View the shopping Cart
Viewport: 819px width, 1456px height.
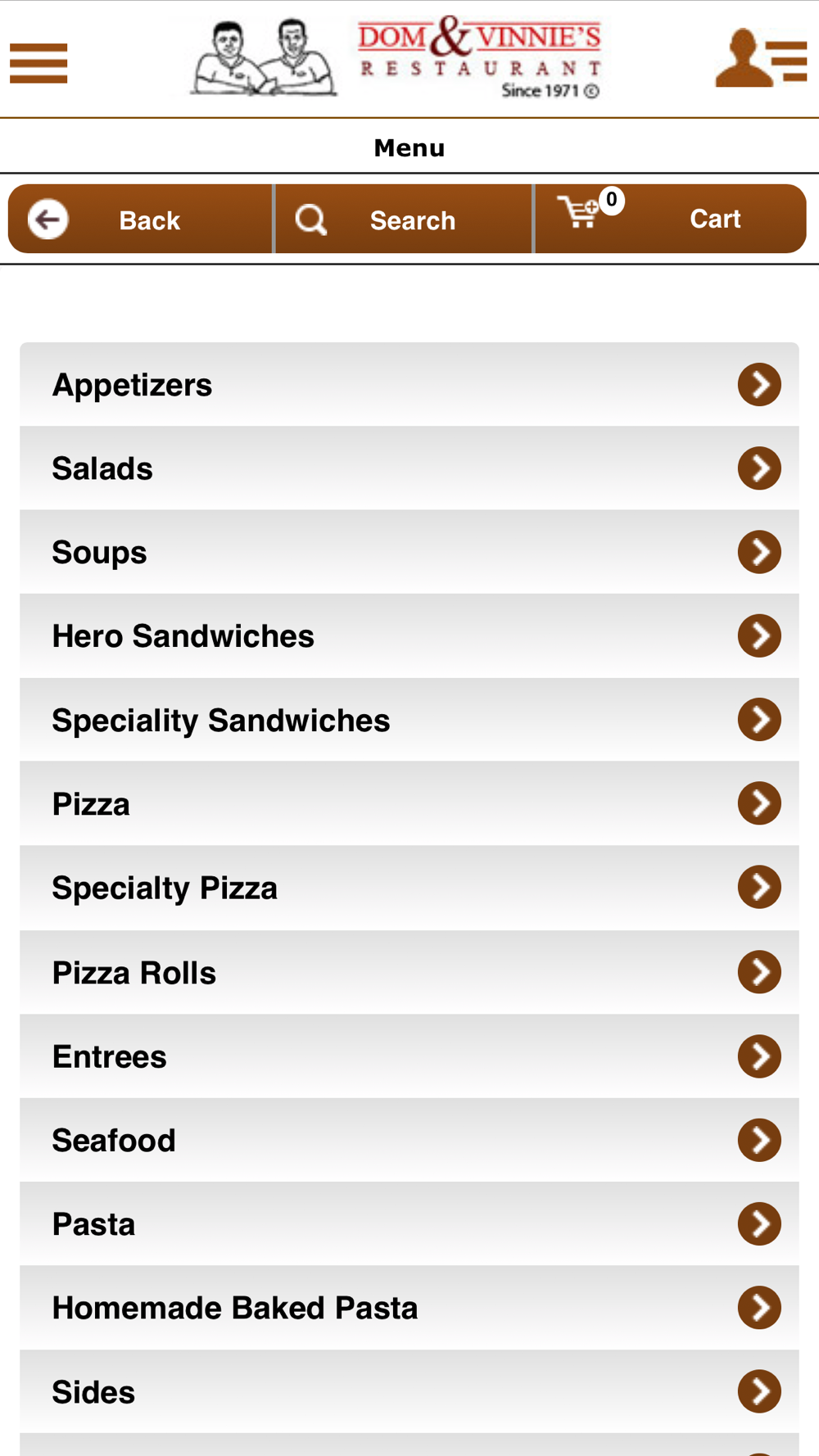[x=670, y=219]
